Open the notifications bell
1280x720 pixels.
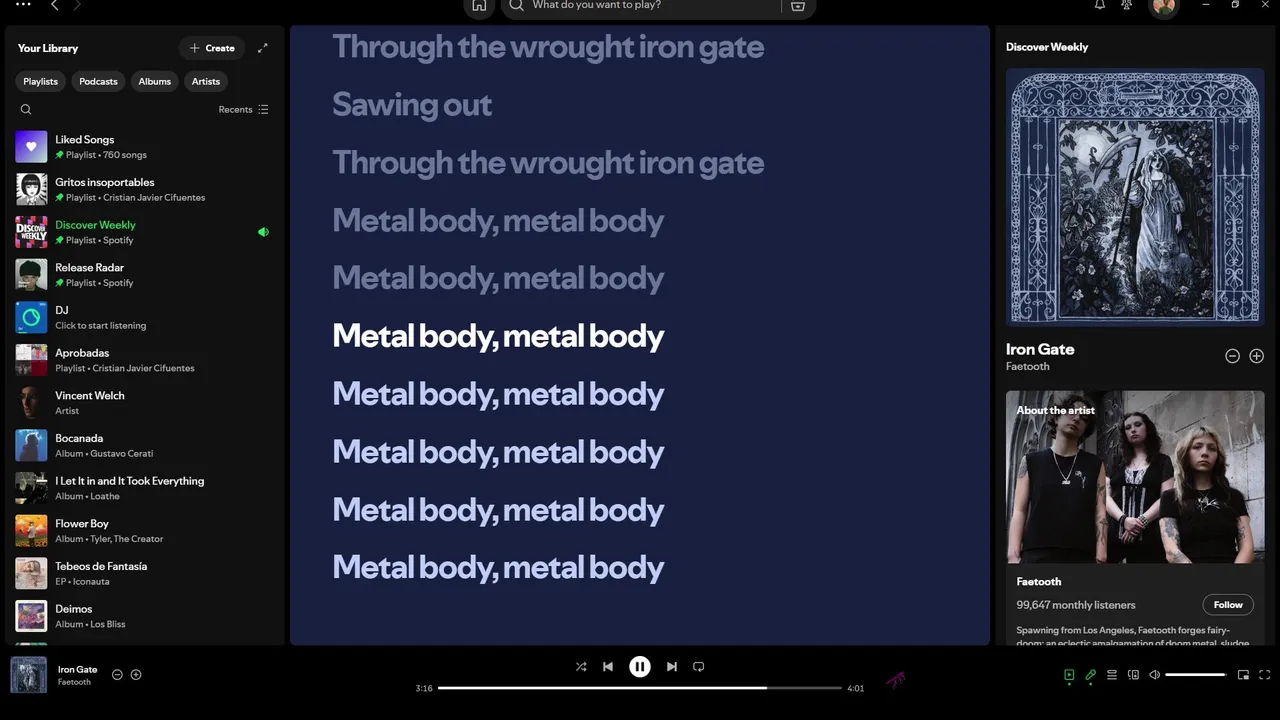pos(1099,6)
